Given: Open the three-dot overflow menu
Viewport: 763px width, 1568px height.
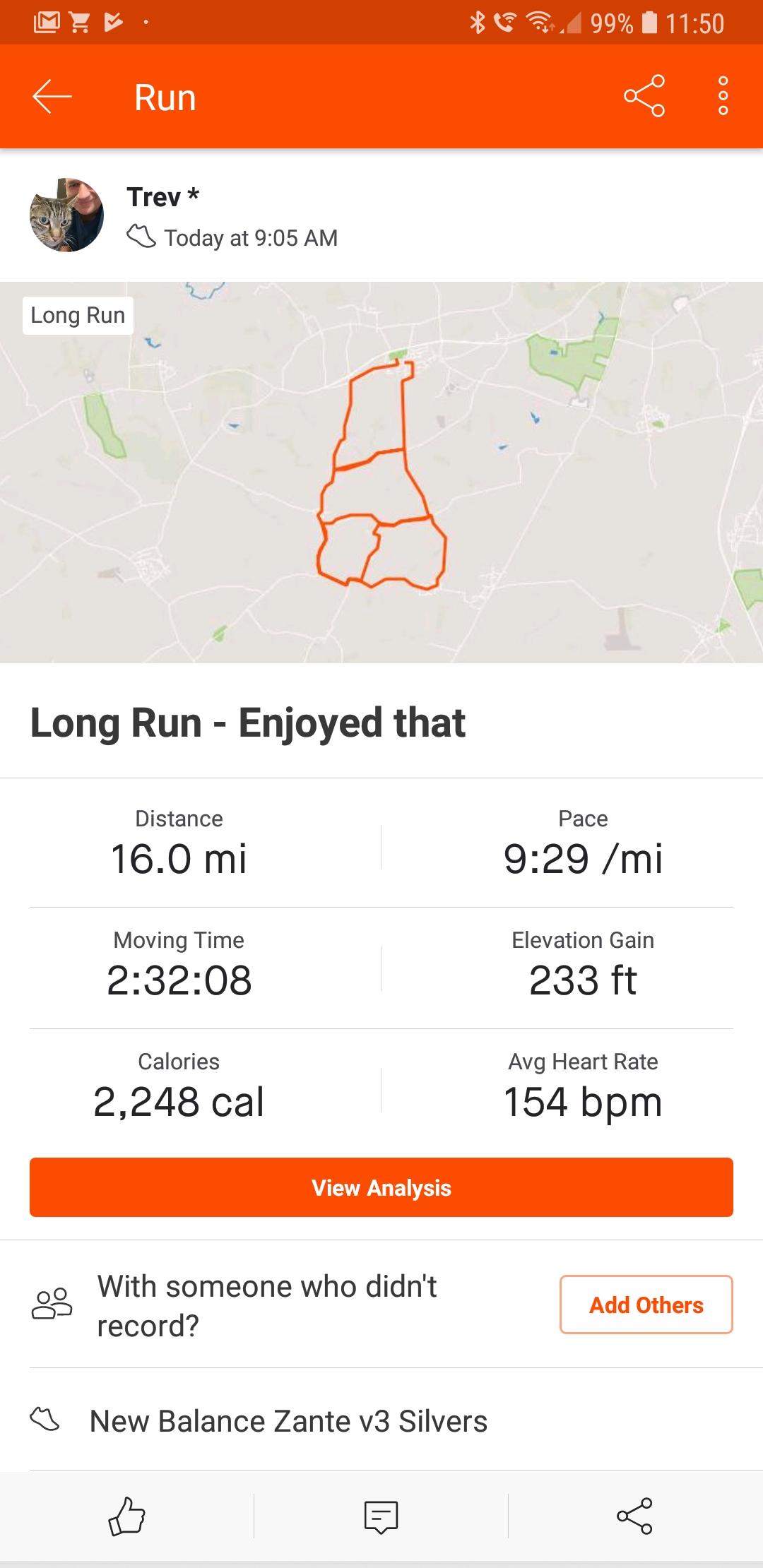Looking at the screenshot, I should click(723, 96).
